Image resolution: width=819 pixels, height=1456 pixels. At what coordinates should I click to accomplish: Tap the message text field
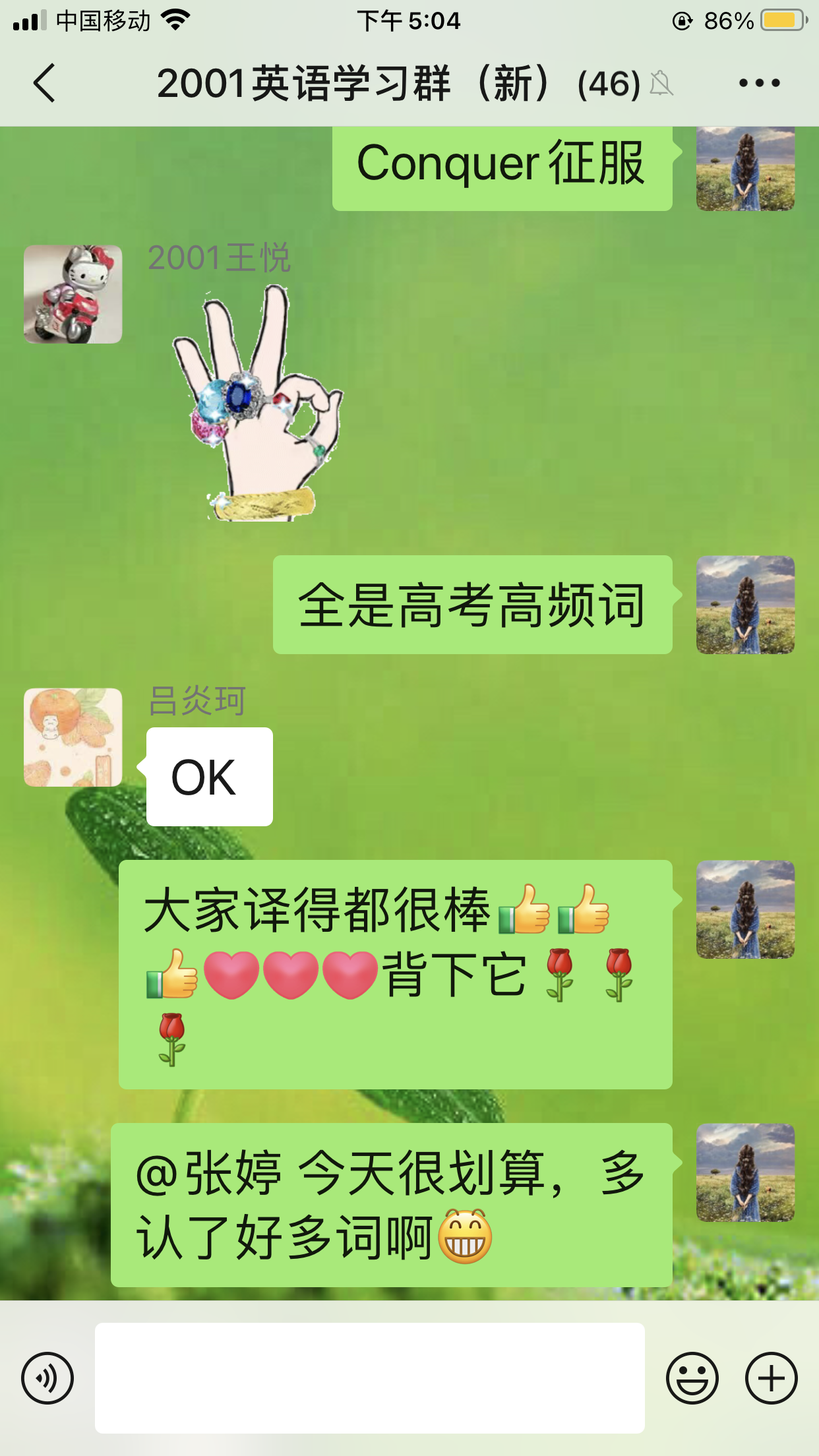[369, 1378]
